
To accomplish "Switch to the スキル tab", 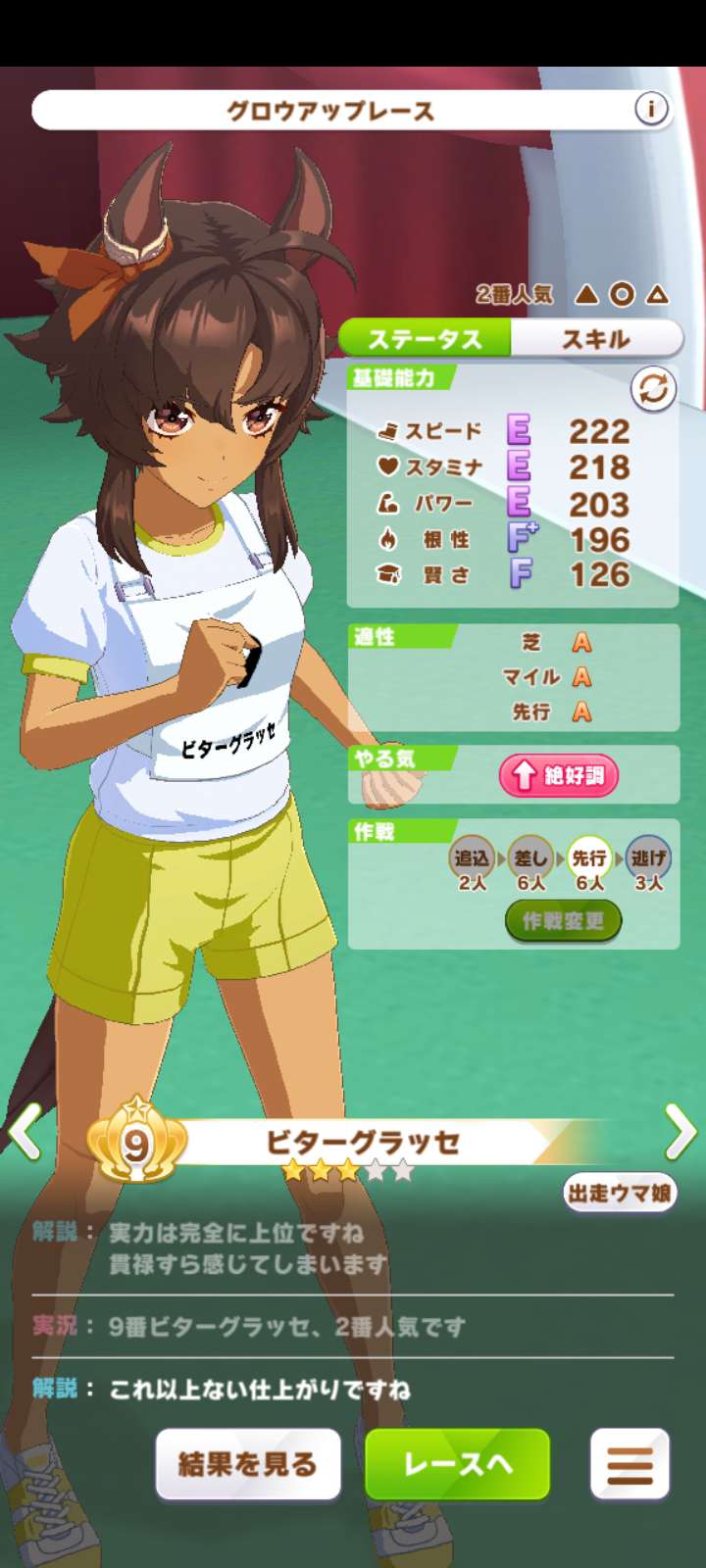I will click(x=595, y=339).
